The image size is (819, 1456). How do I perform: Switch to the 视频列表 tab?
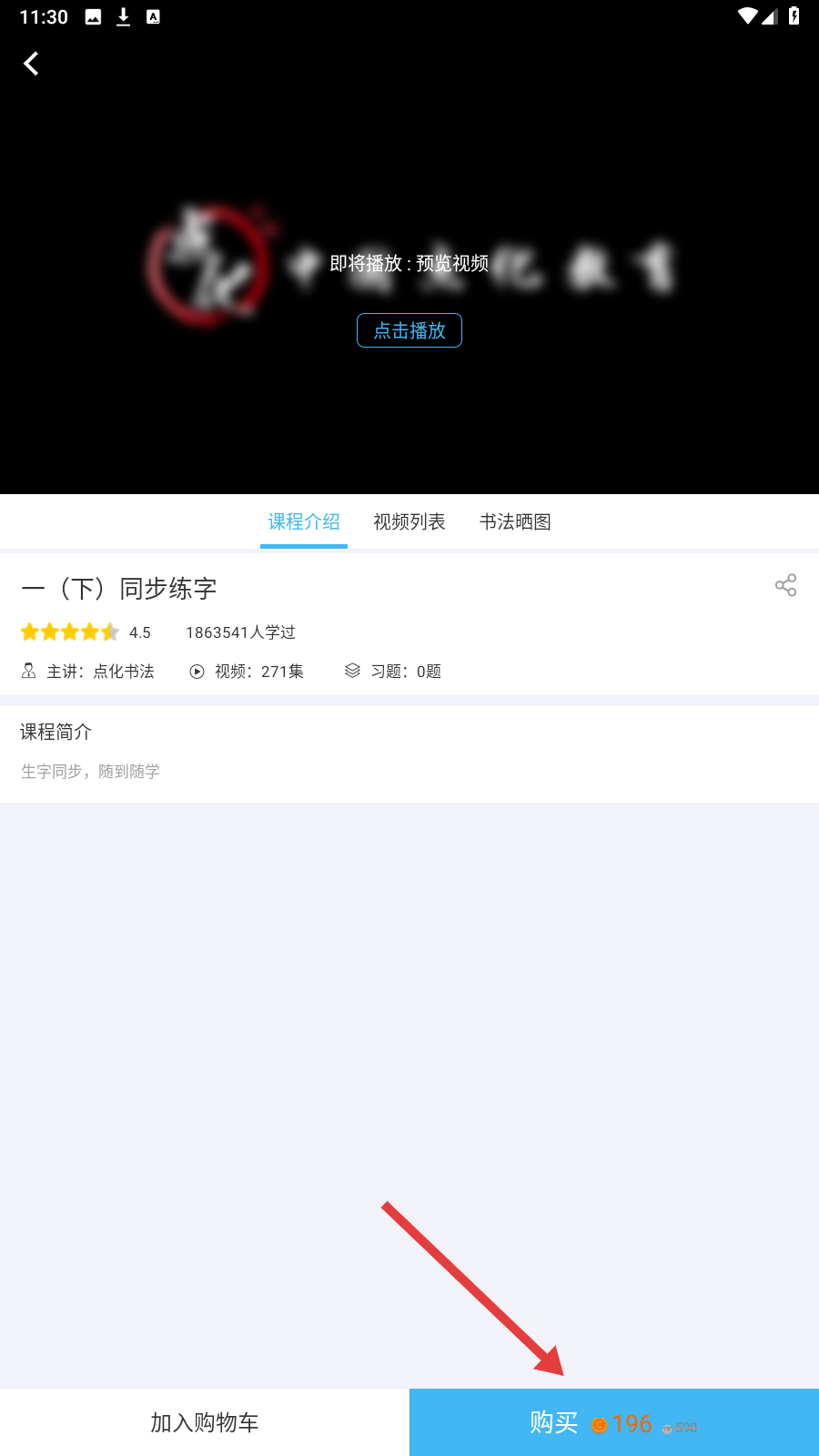click(x=409, y=521)
